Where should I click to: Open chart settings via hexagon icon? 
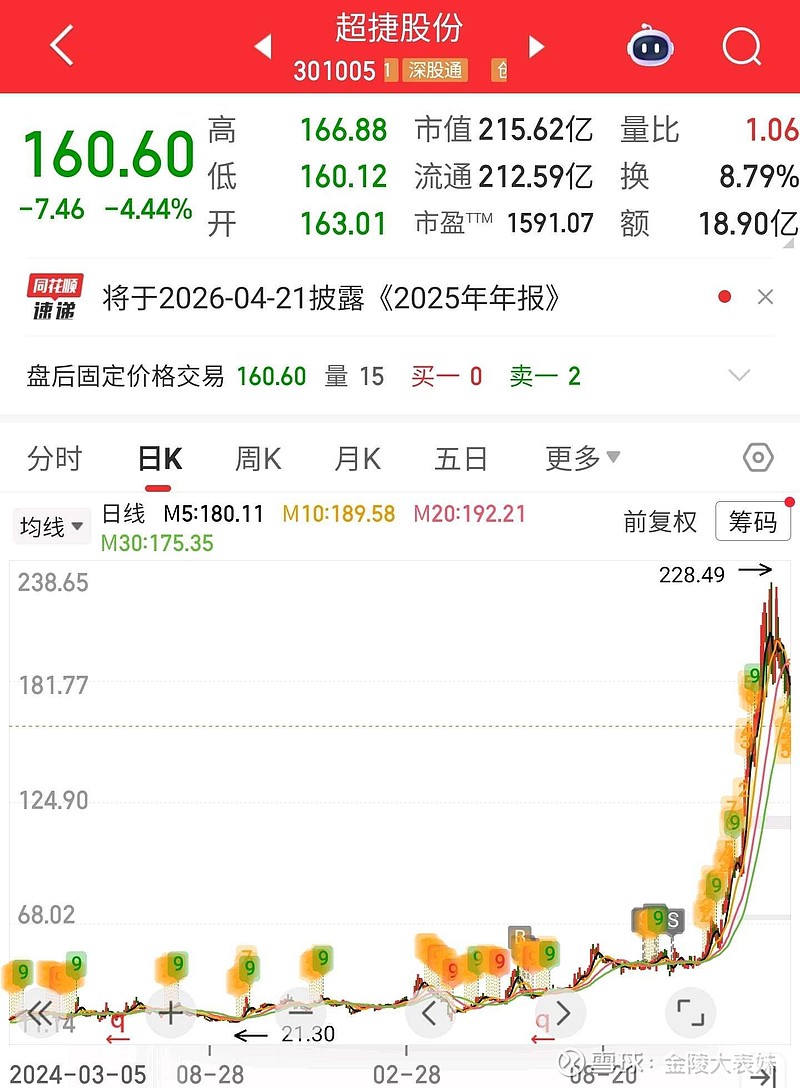pos(758,458)
